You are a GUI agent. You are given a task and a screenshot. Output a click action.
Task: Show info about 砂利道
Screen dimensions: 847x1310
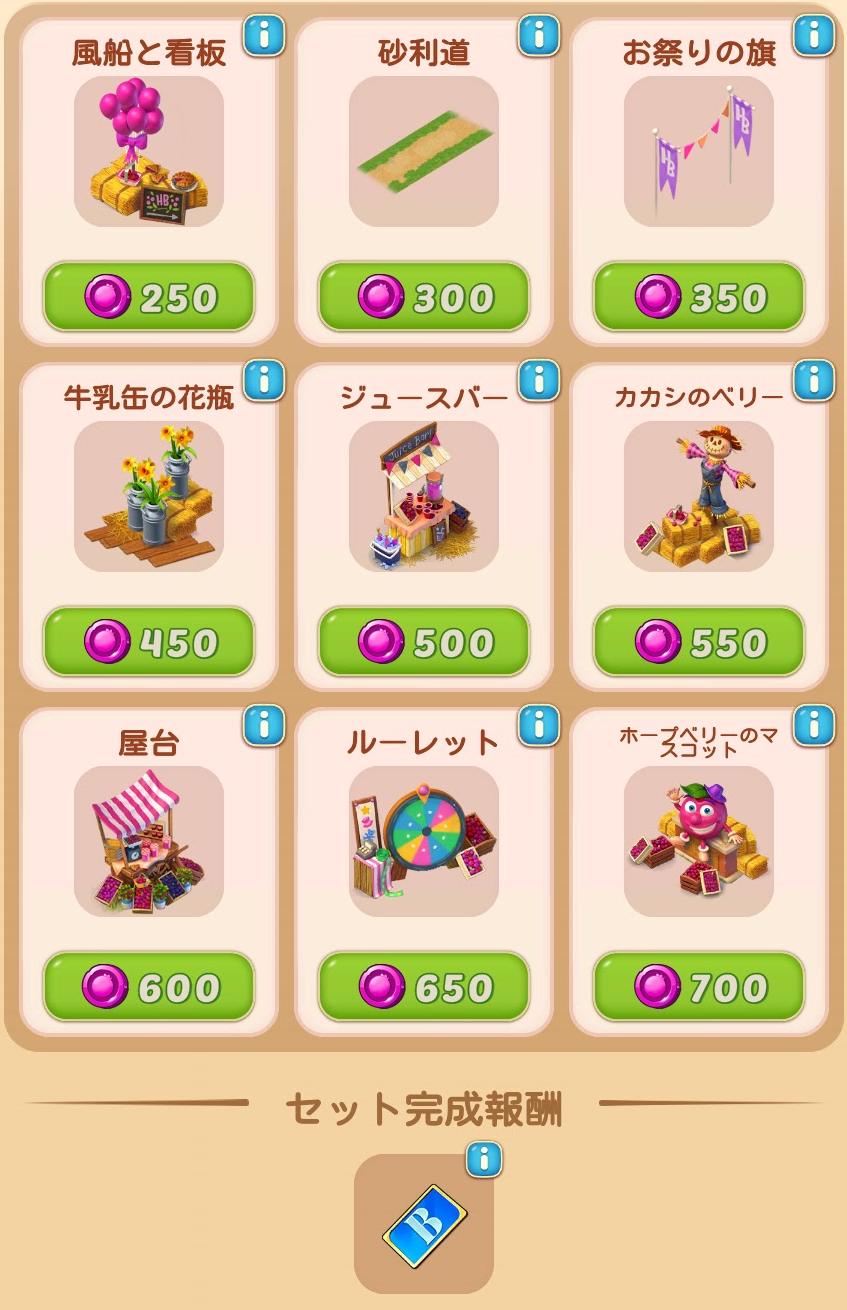click(539, 36)
